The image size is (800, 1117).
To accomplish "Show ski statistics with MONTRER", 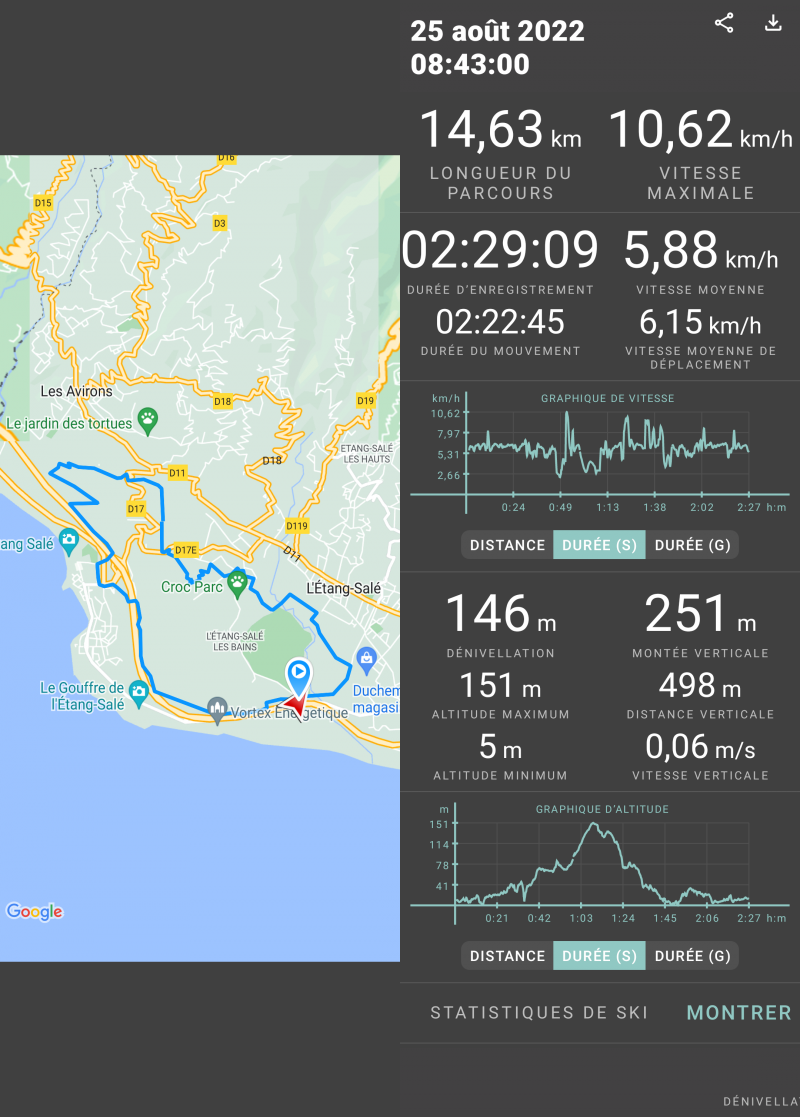I will tap(738, 1013).
